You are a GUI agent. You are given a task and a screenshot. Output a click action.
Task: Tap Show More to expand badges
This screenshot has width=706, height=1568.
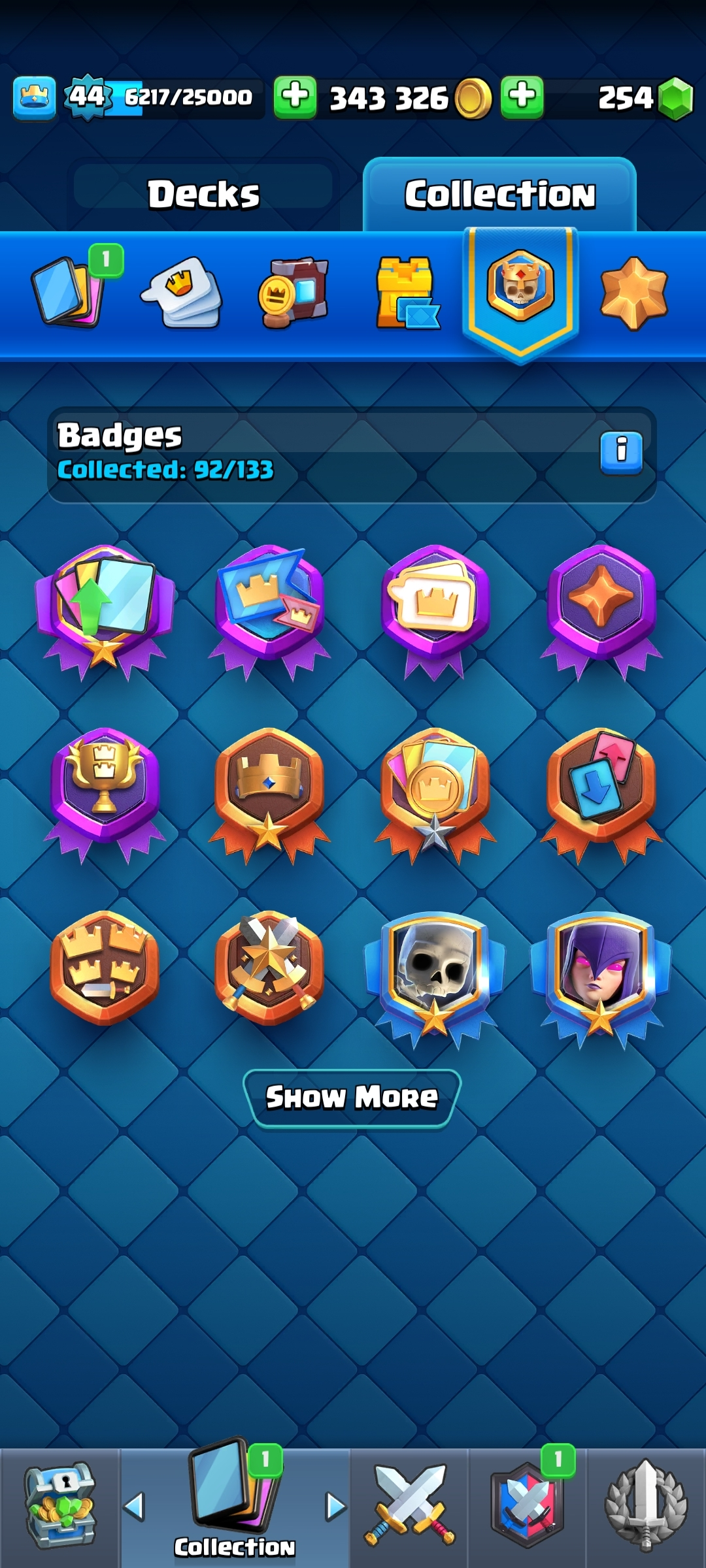click(x=352, y=1098)
